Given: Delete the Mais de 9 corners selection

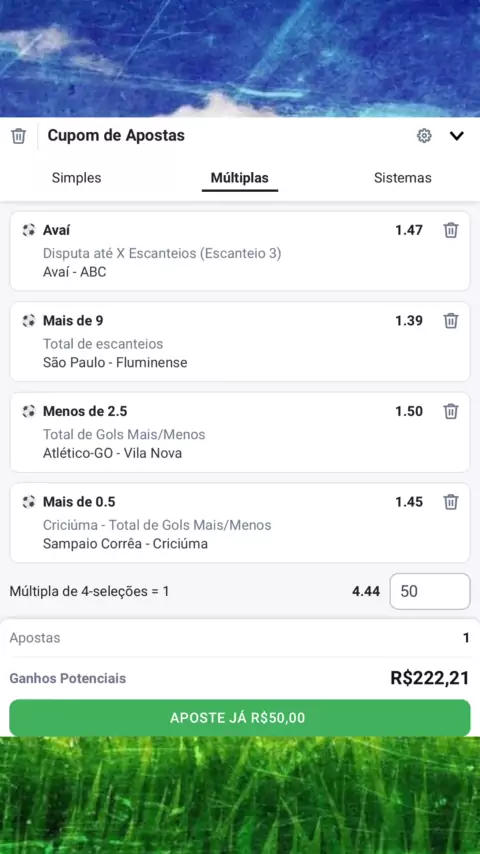Looking at the screenshot, I should [451, 321].
